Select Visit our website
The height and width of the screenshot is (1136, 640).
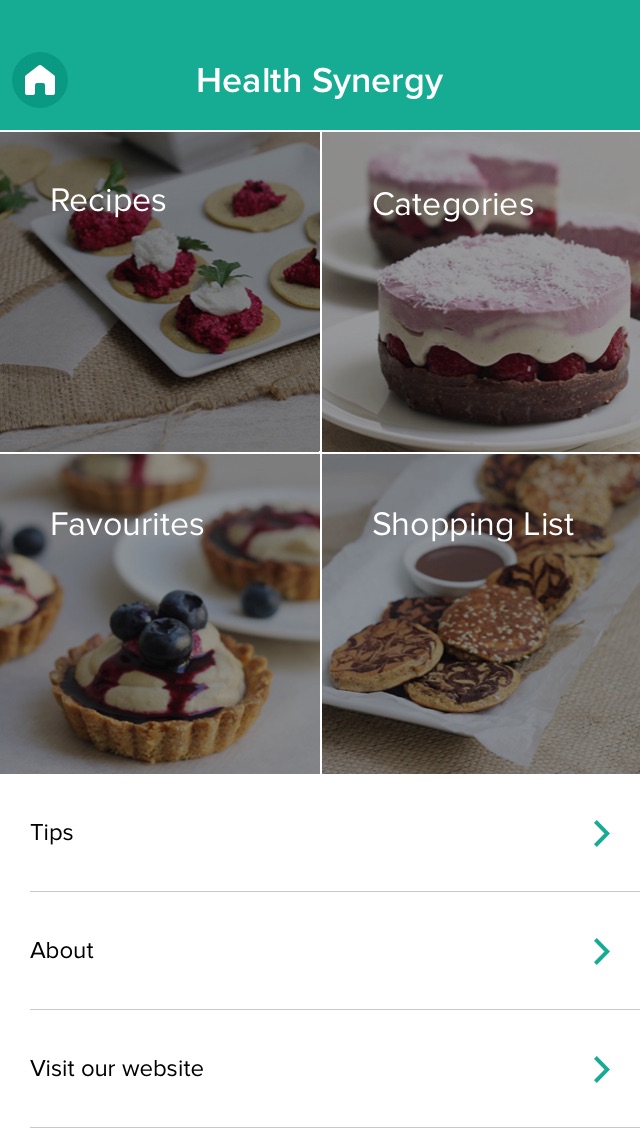[320, 1069]
